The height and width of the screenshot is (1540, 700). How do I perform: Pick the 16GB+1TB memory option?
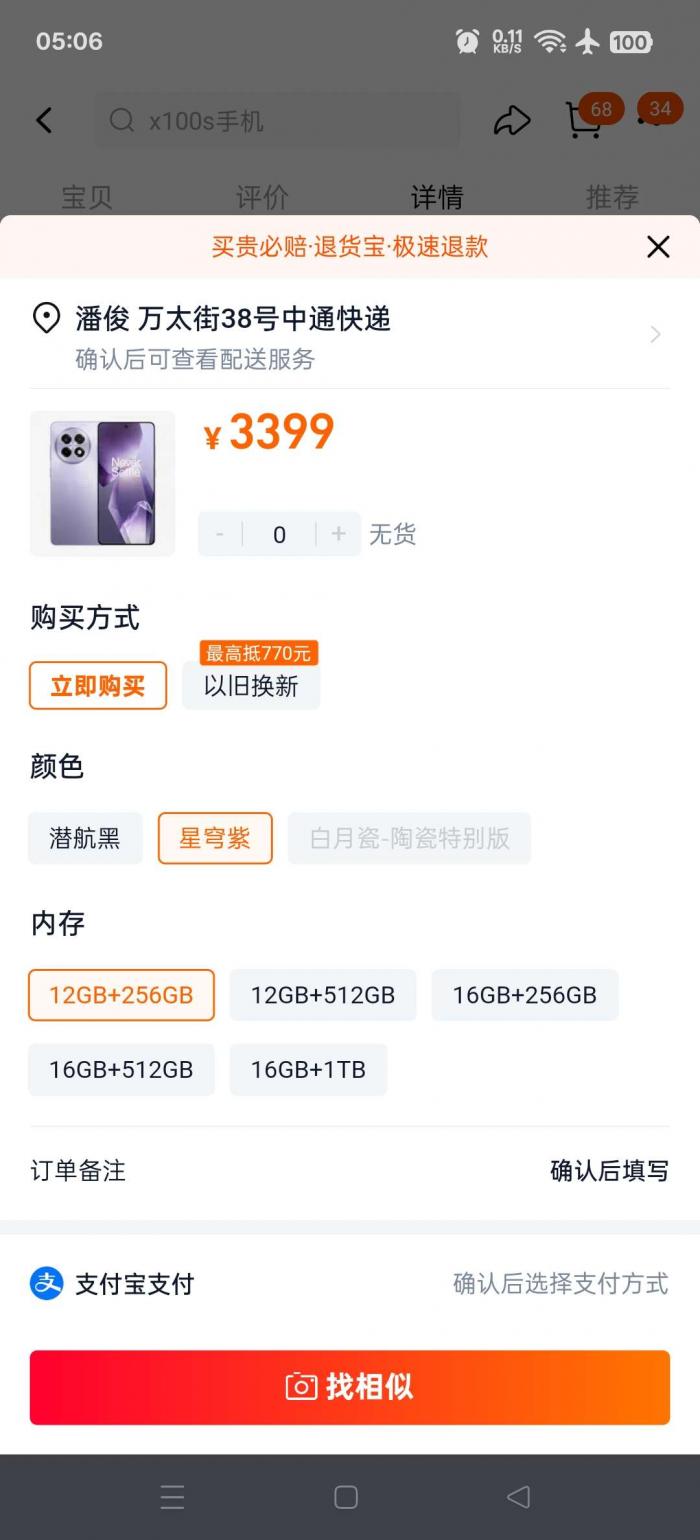308,1069
